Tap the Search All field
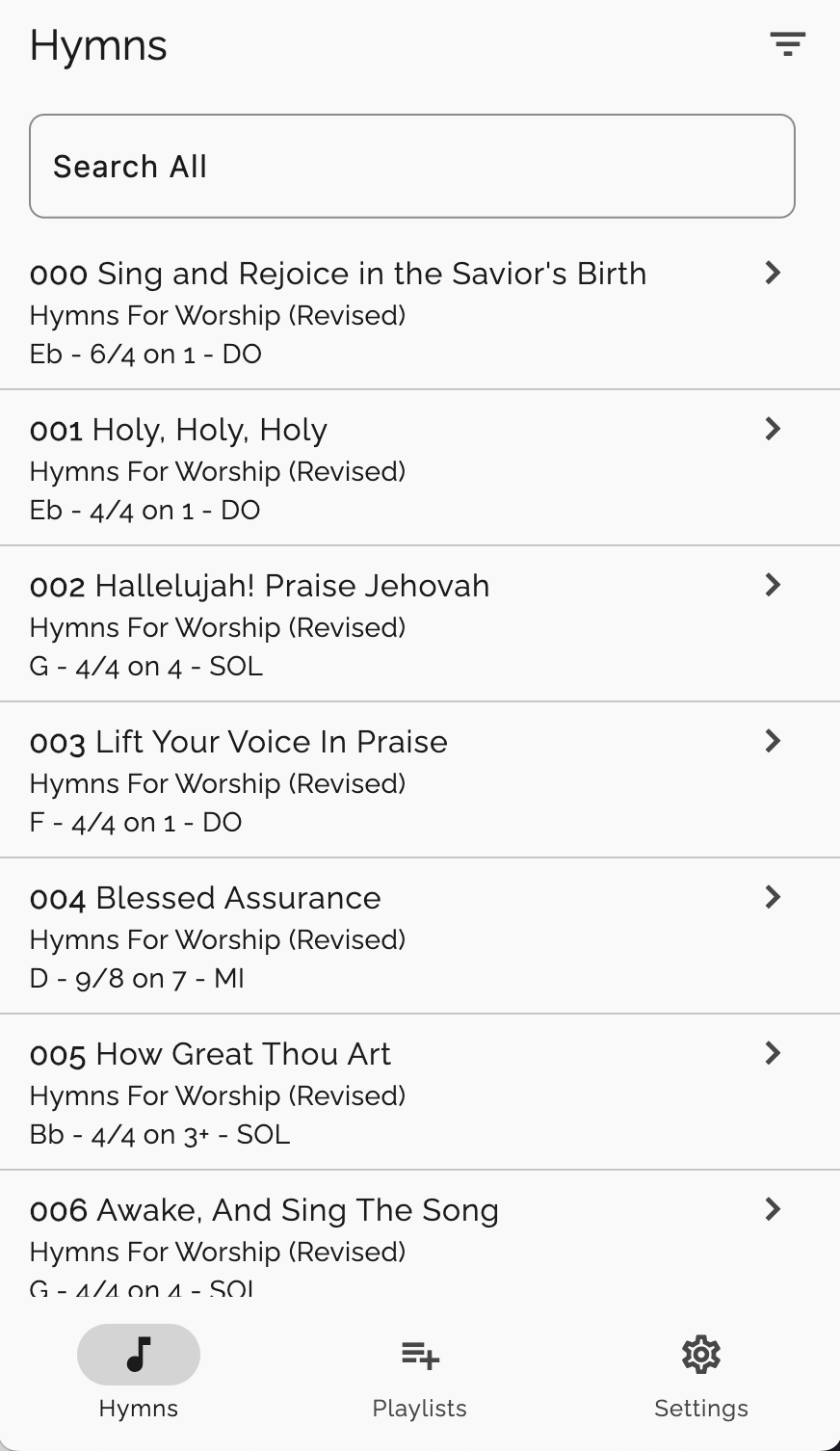 (412, 167)
